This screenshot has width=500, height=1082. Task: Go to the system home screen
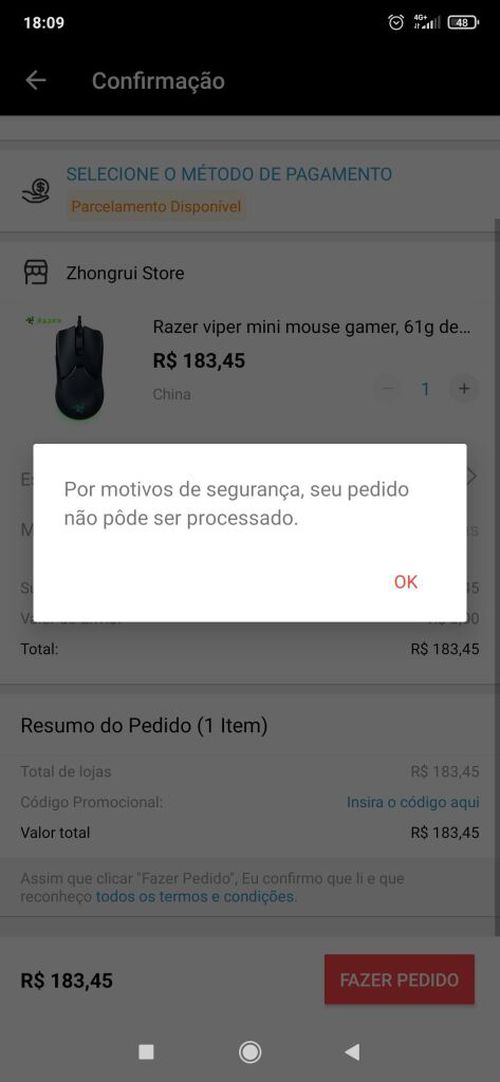pyautogui.click(x=250, y=1052)
